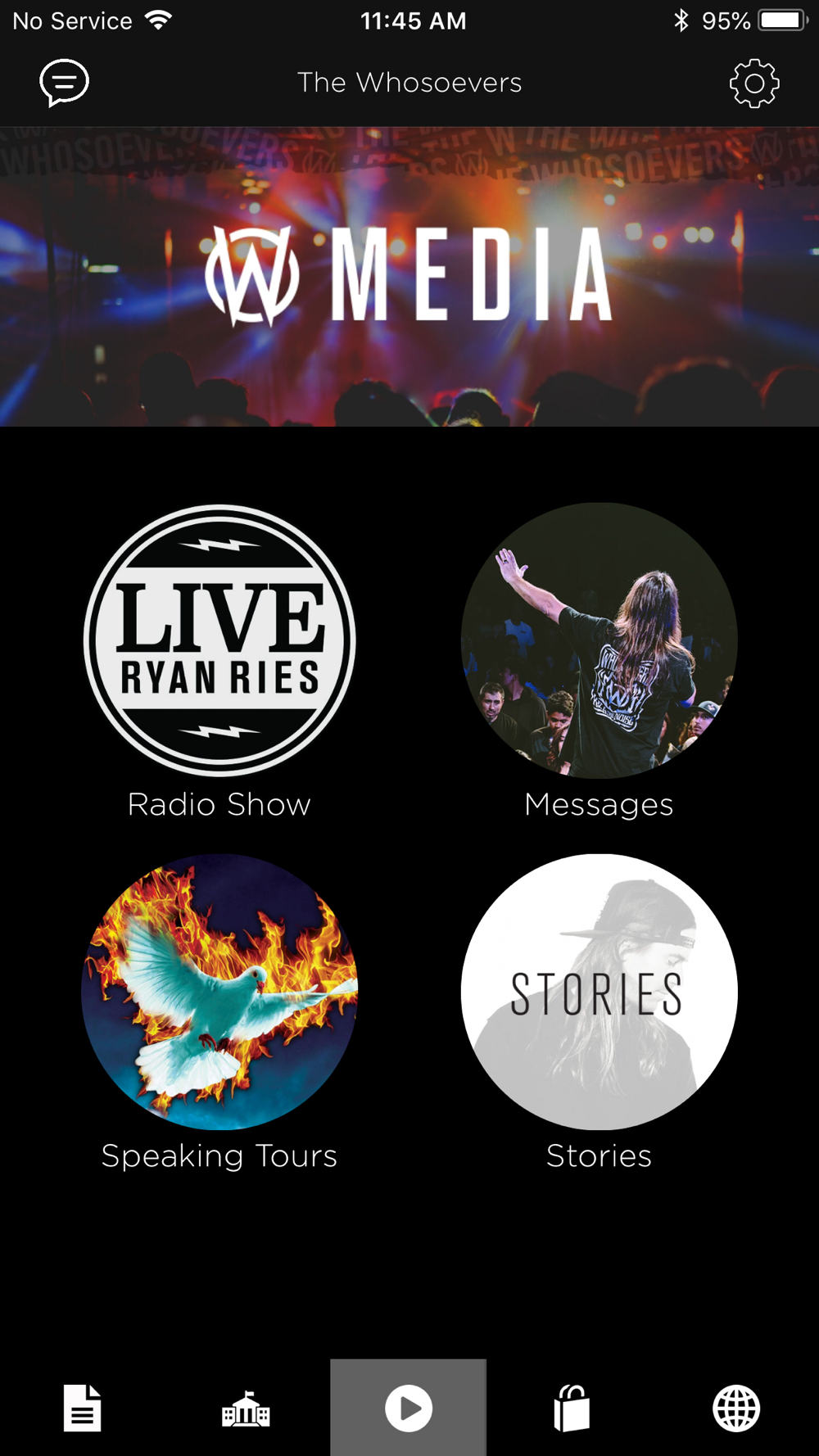This screenshot has height=1456, width=819.
Task: Switch to the document tab
Action: (83, 1408)
